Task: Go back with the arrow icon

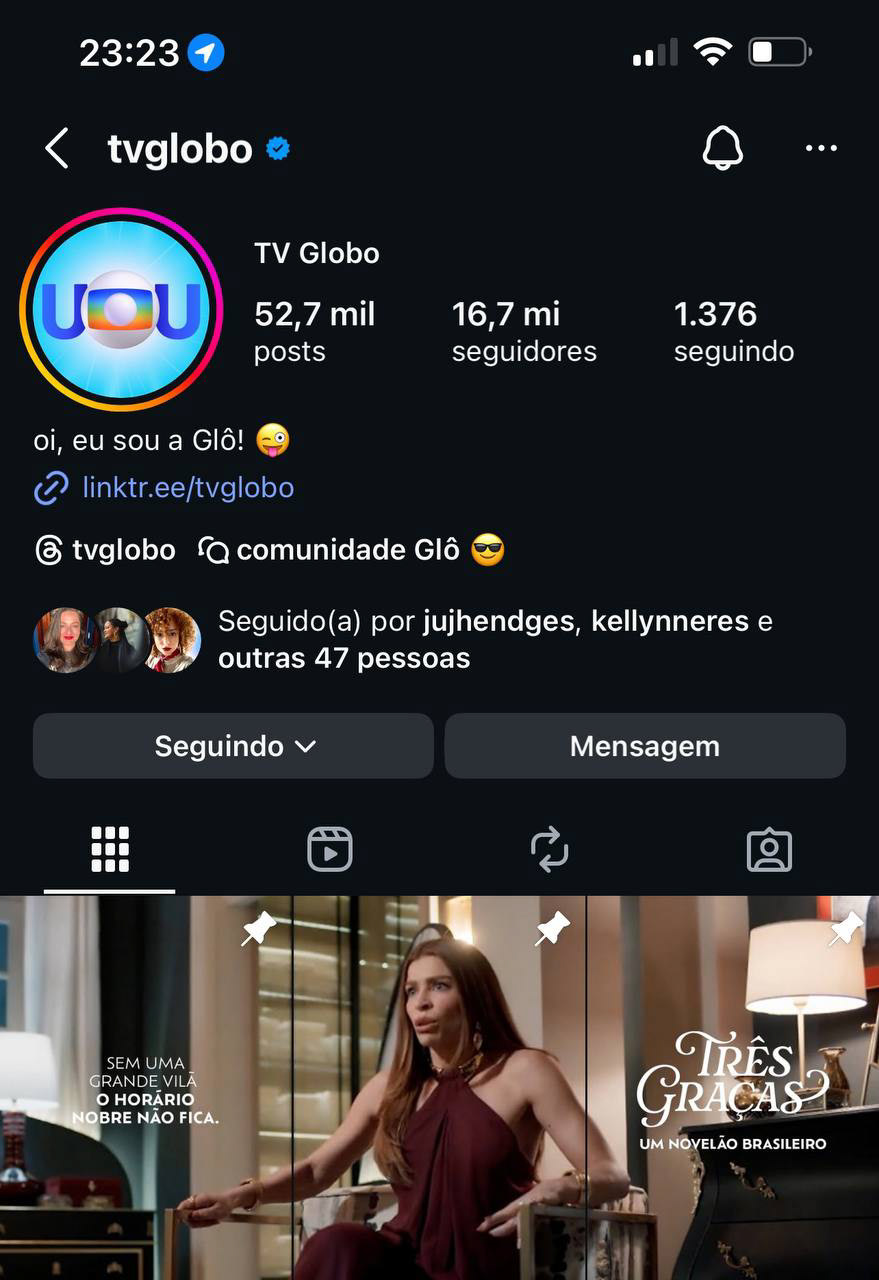Action: point(57,149)
